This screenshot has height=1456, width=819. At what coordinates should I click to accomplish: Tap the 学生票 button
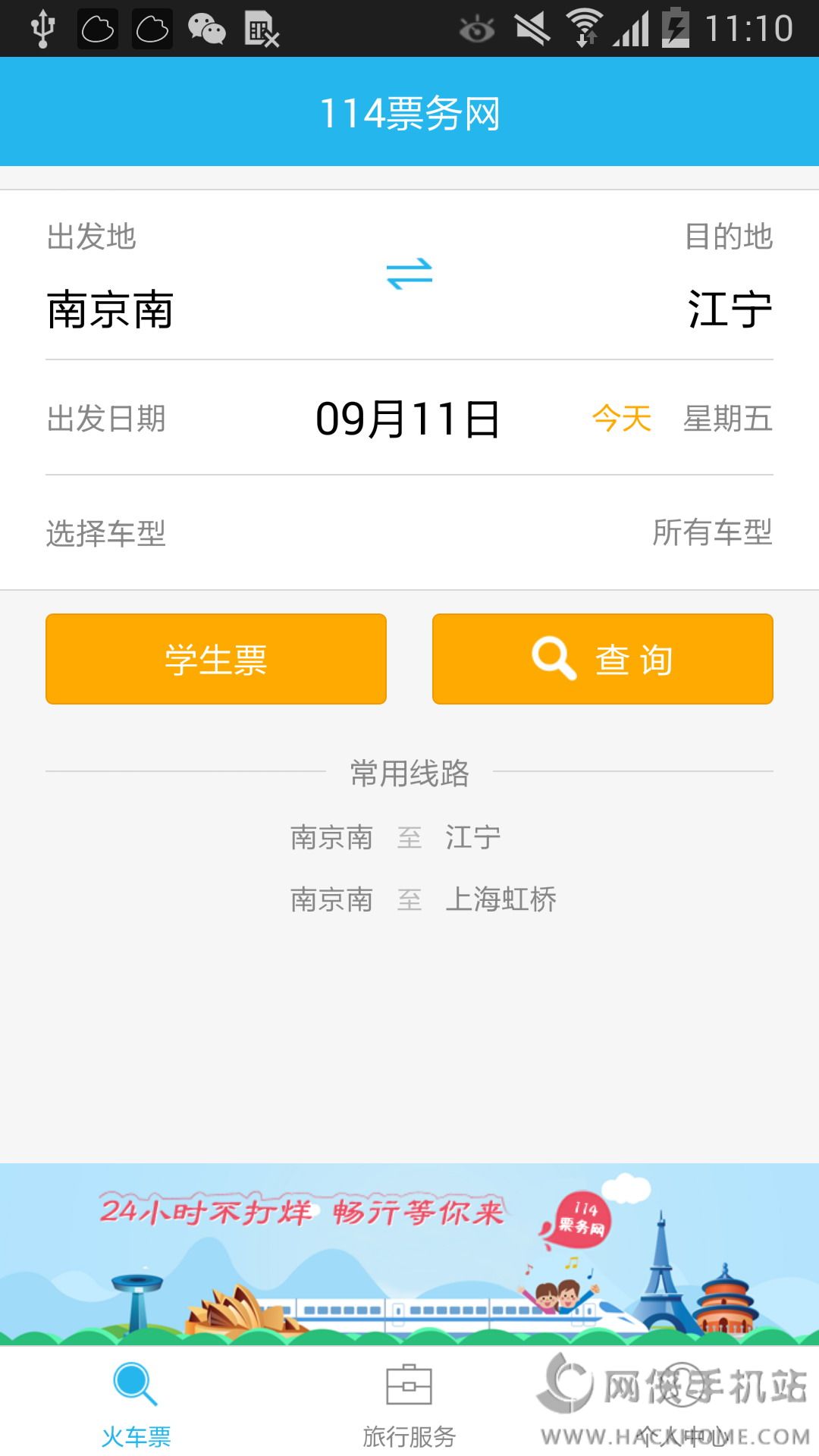tap(216, 659)
